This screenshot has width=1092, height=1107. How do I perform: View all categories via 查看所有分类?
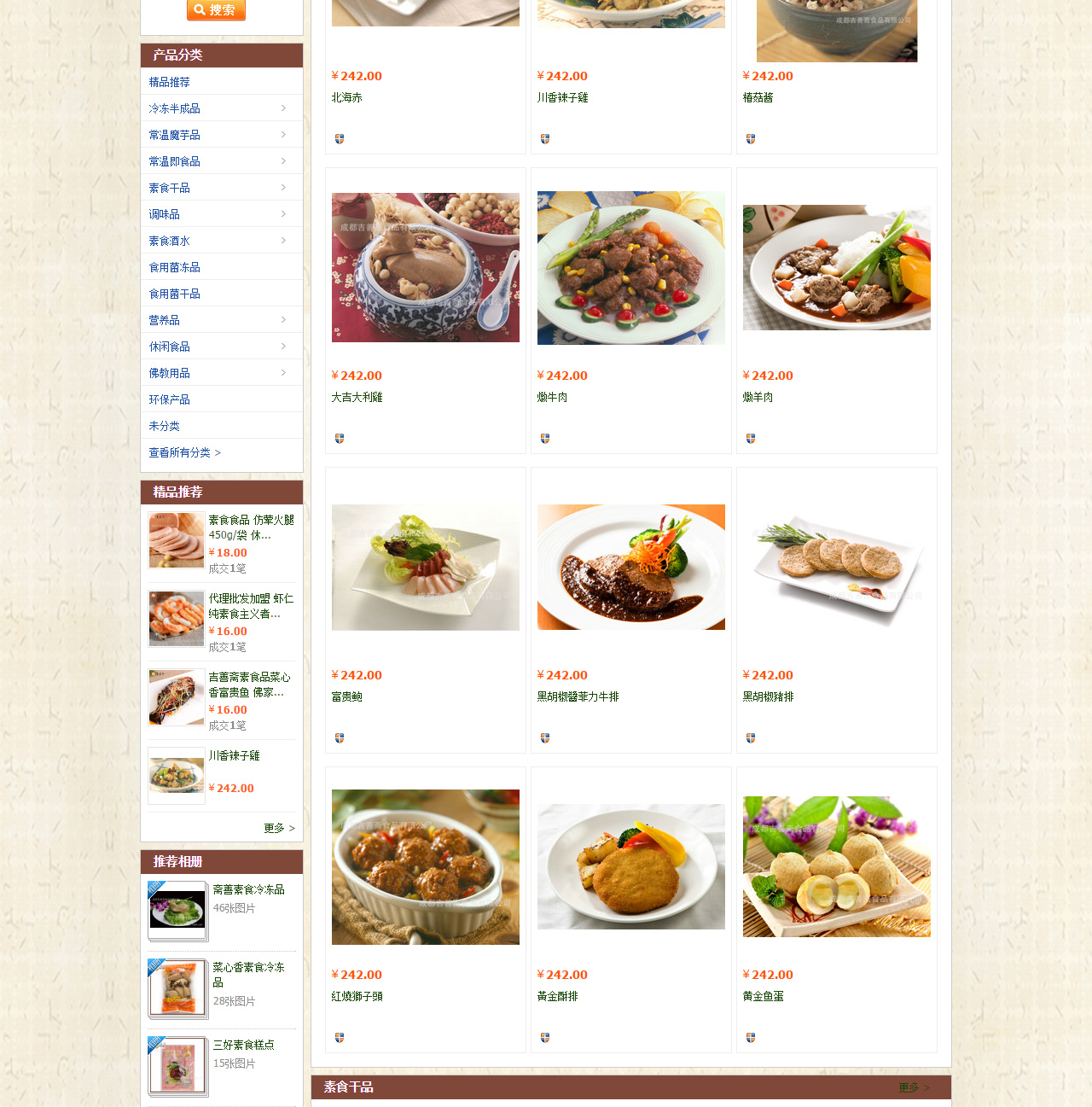click(x=184, y=452)
